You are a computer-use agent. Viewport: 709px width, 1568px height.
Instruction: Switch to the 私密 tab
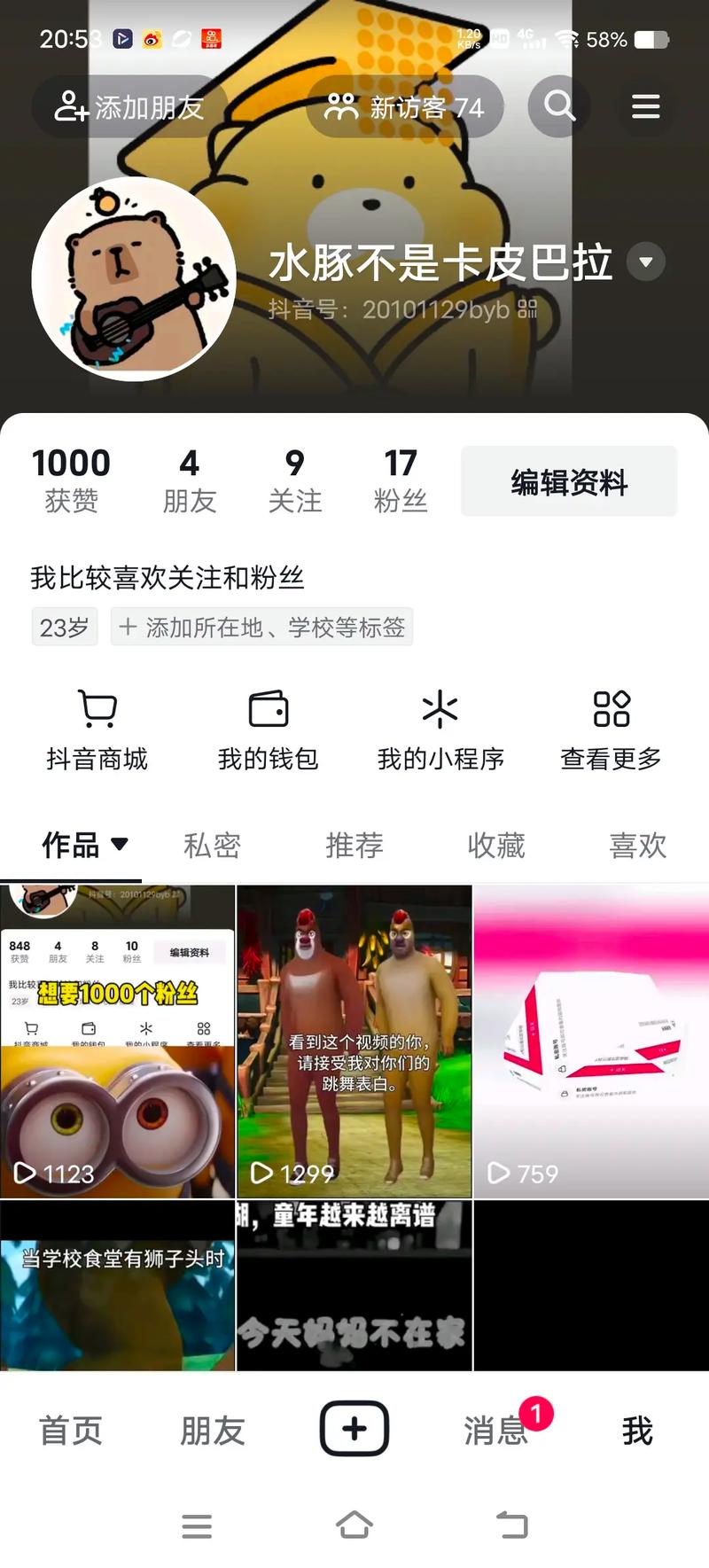212,846
